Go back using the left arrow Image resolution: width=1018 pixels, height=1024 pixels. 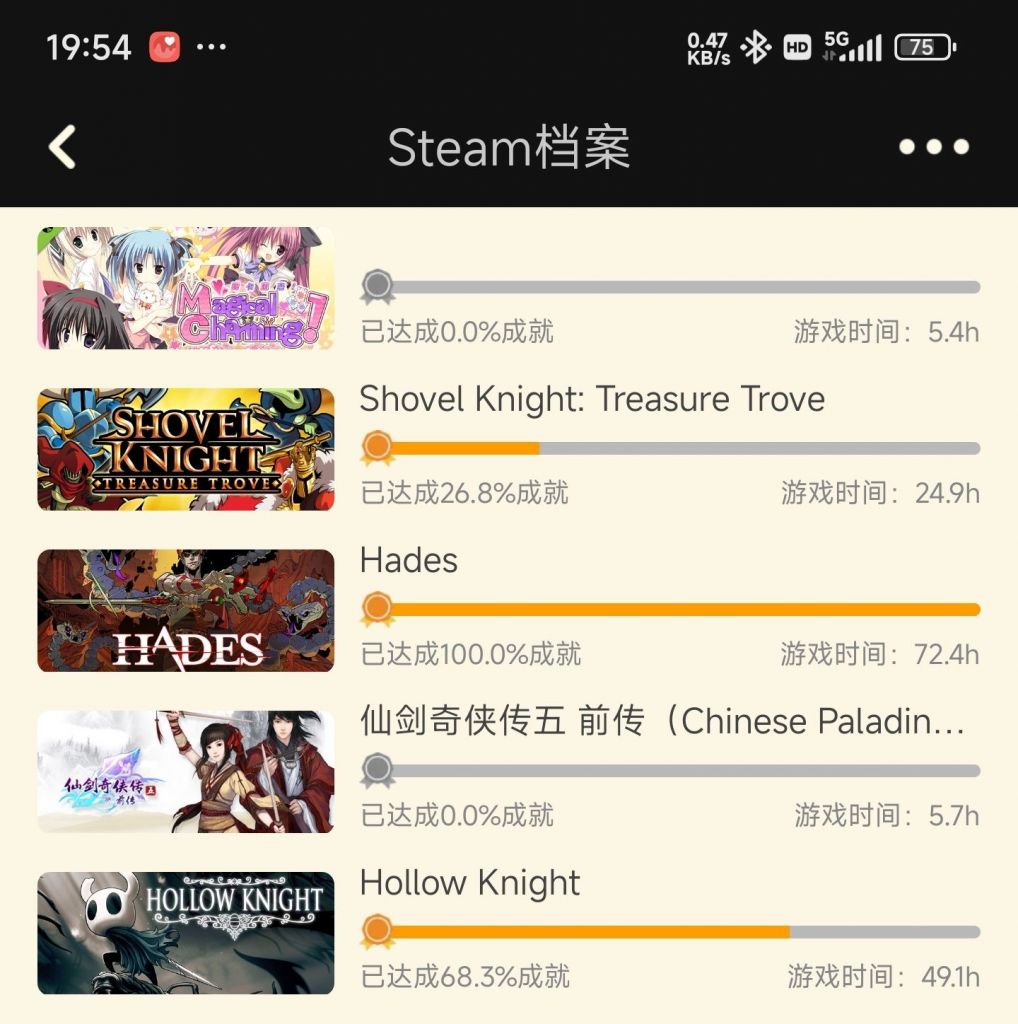62,146
